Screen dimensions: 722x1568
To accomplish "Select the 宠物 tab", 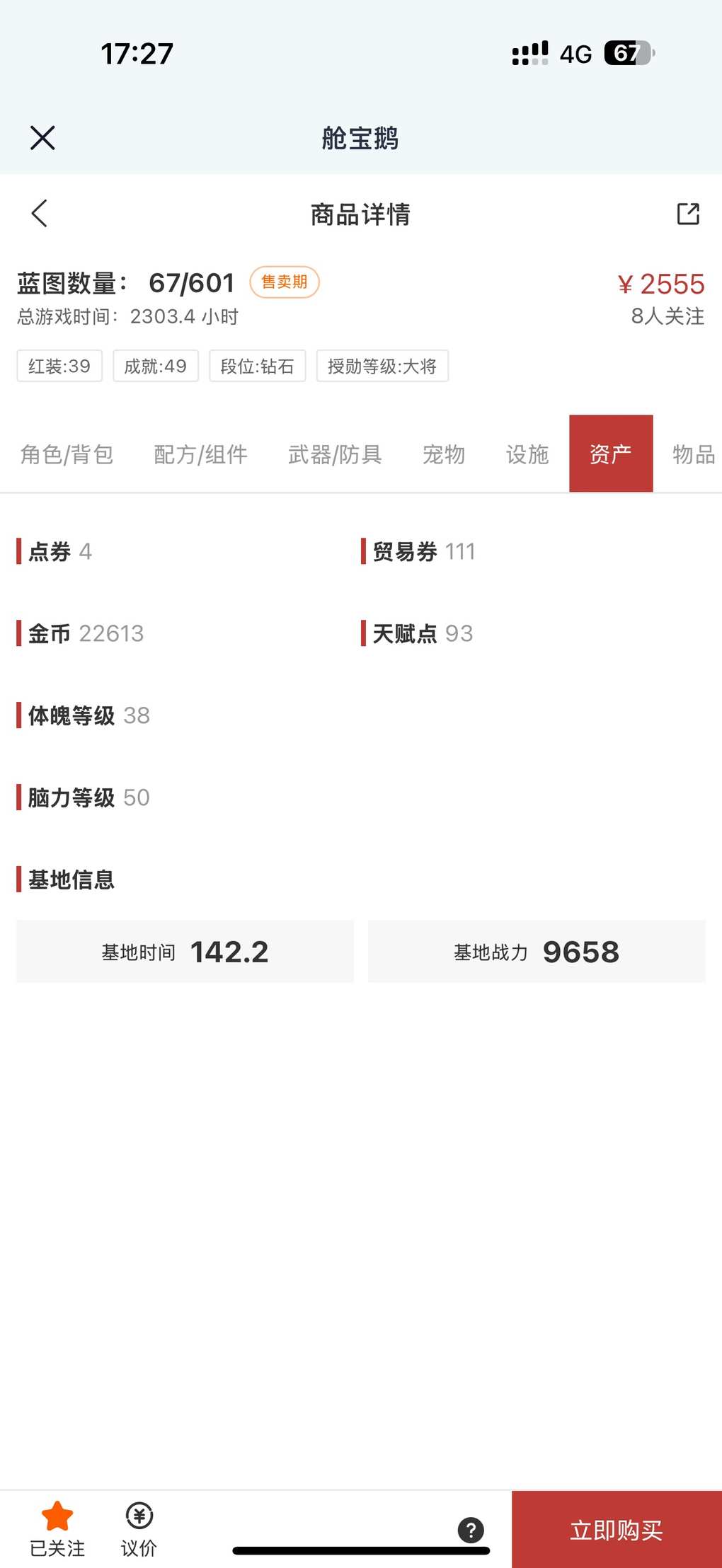I will pos(444,454).
